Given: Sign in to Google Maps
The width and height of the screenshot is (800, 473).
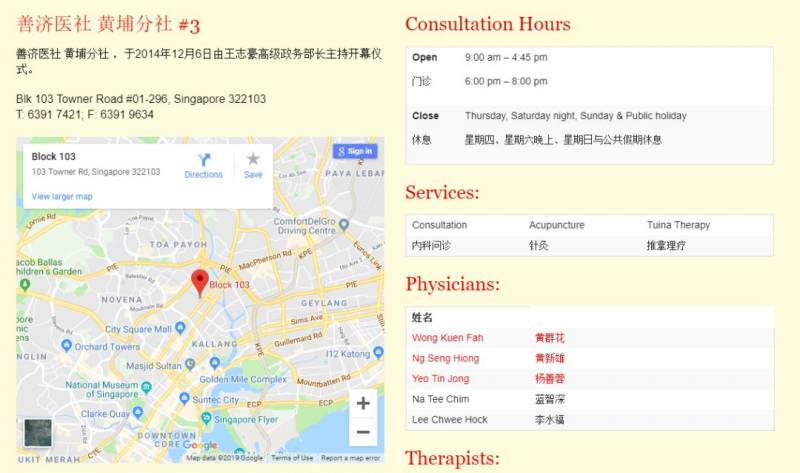Looking at the screenshot, I should 355,151.
